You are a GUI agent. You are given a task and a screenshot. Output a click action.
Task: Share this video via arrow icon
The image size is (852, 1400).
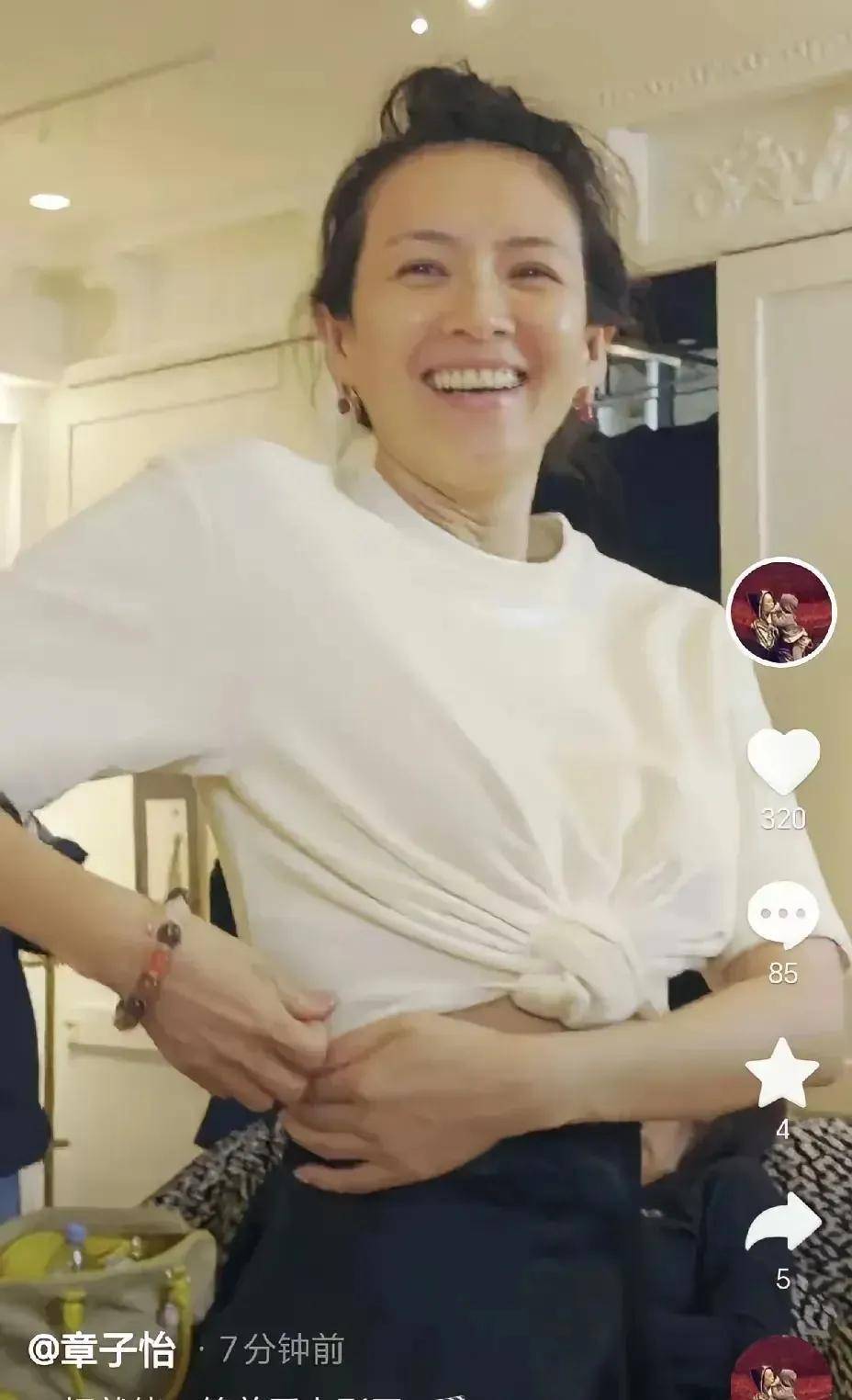pos(782,1223)
